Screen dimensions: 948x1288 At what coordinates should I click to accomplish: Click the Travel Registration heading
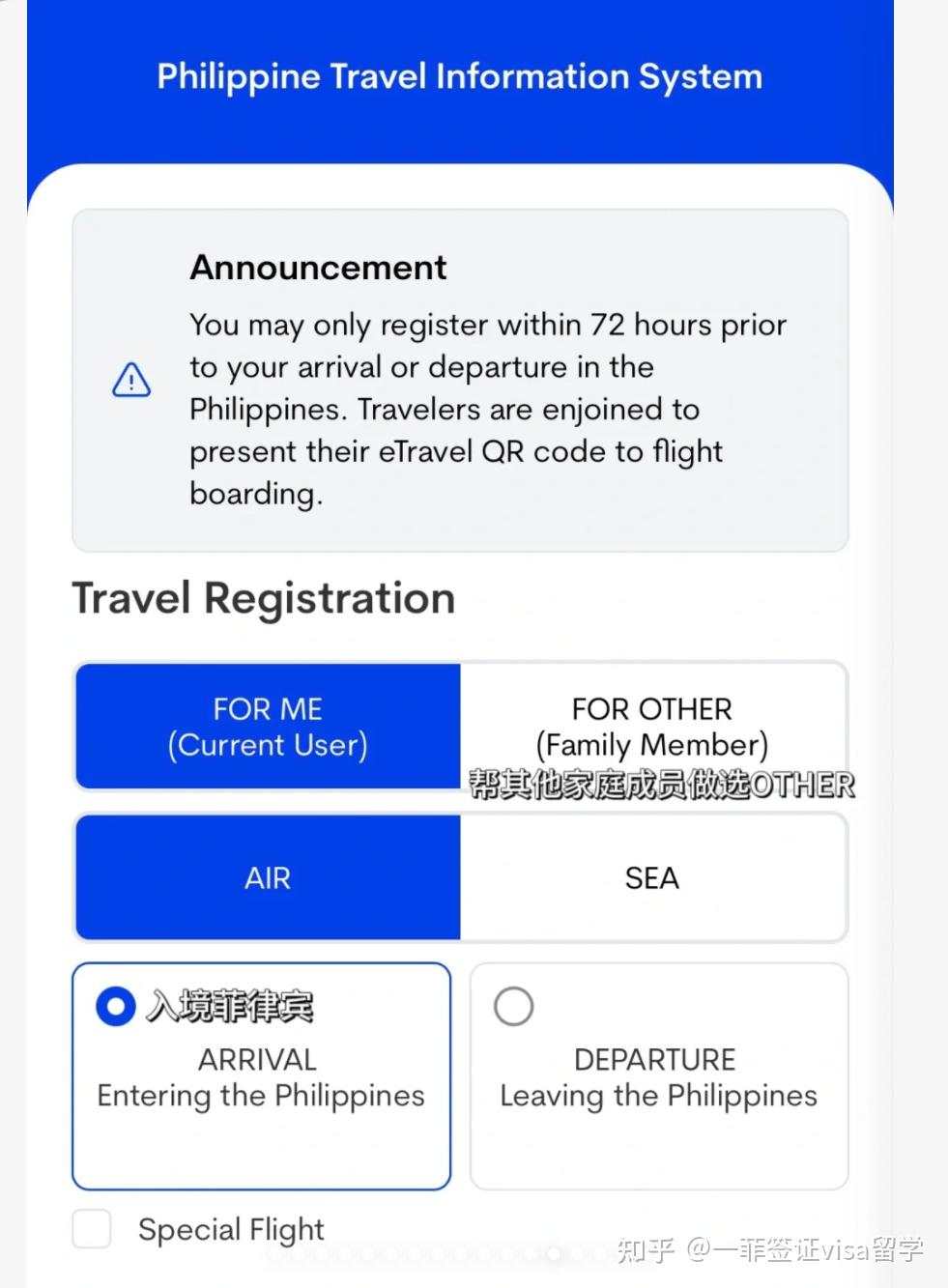point(264,597)
